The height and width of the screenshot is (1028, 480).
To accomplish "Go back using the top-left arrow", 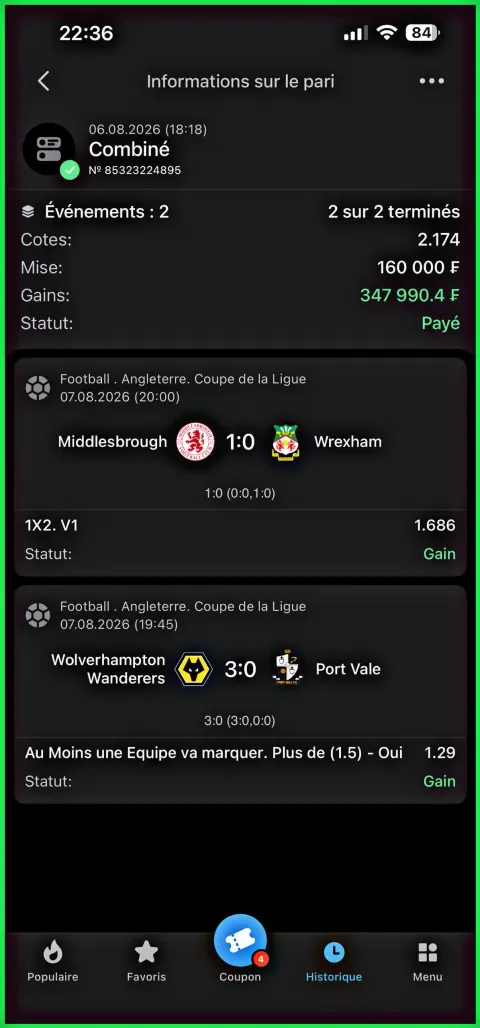I will (43, 81).
